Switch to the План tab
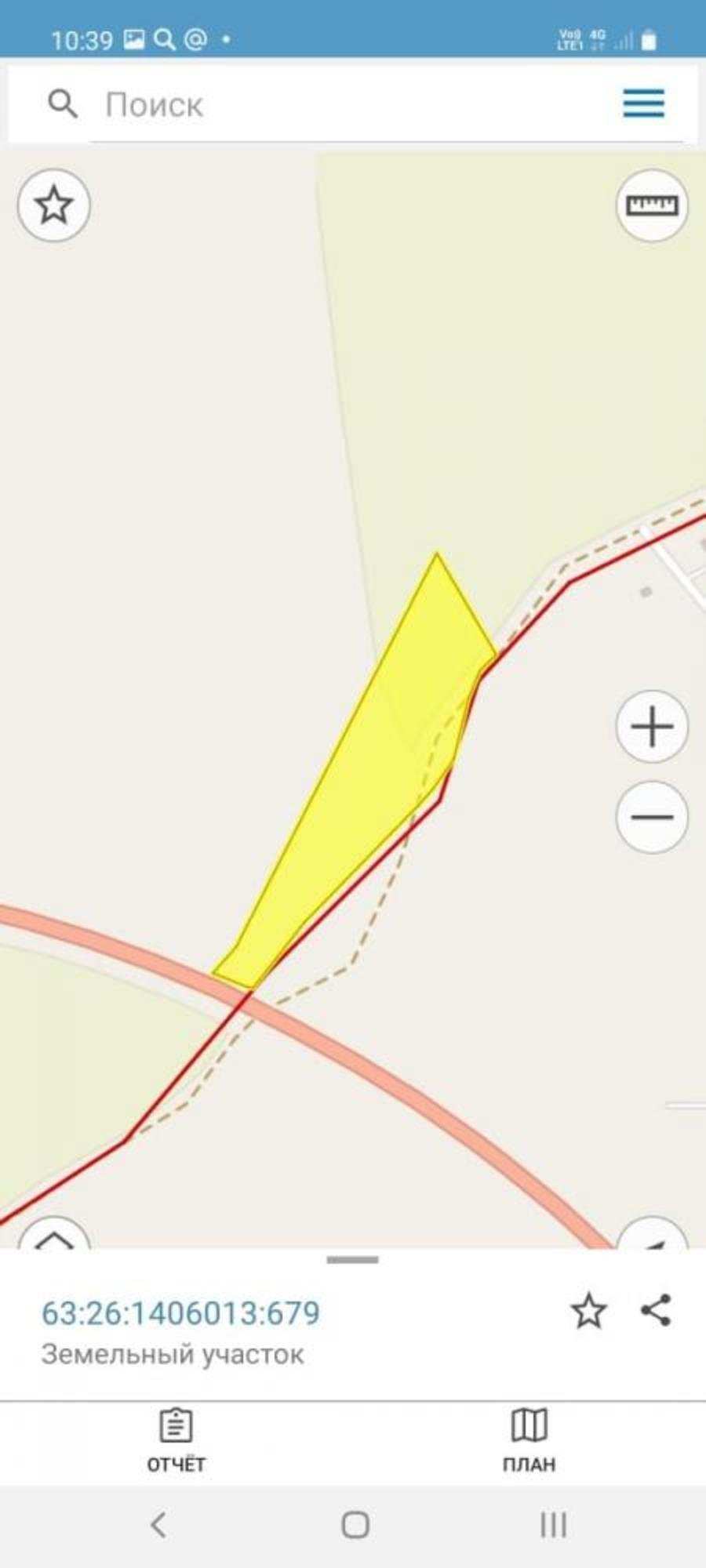This screenshot has height=1568, width=706. click(x=529, y=1440)
